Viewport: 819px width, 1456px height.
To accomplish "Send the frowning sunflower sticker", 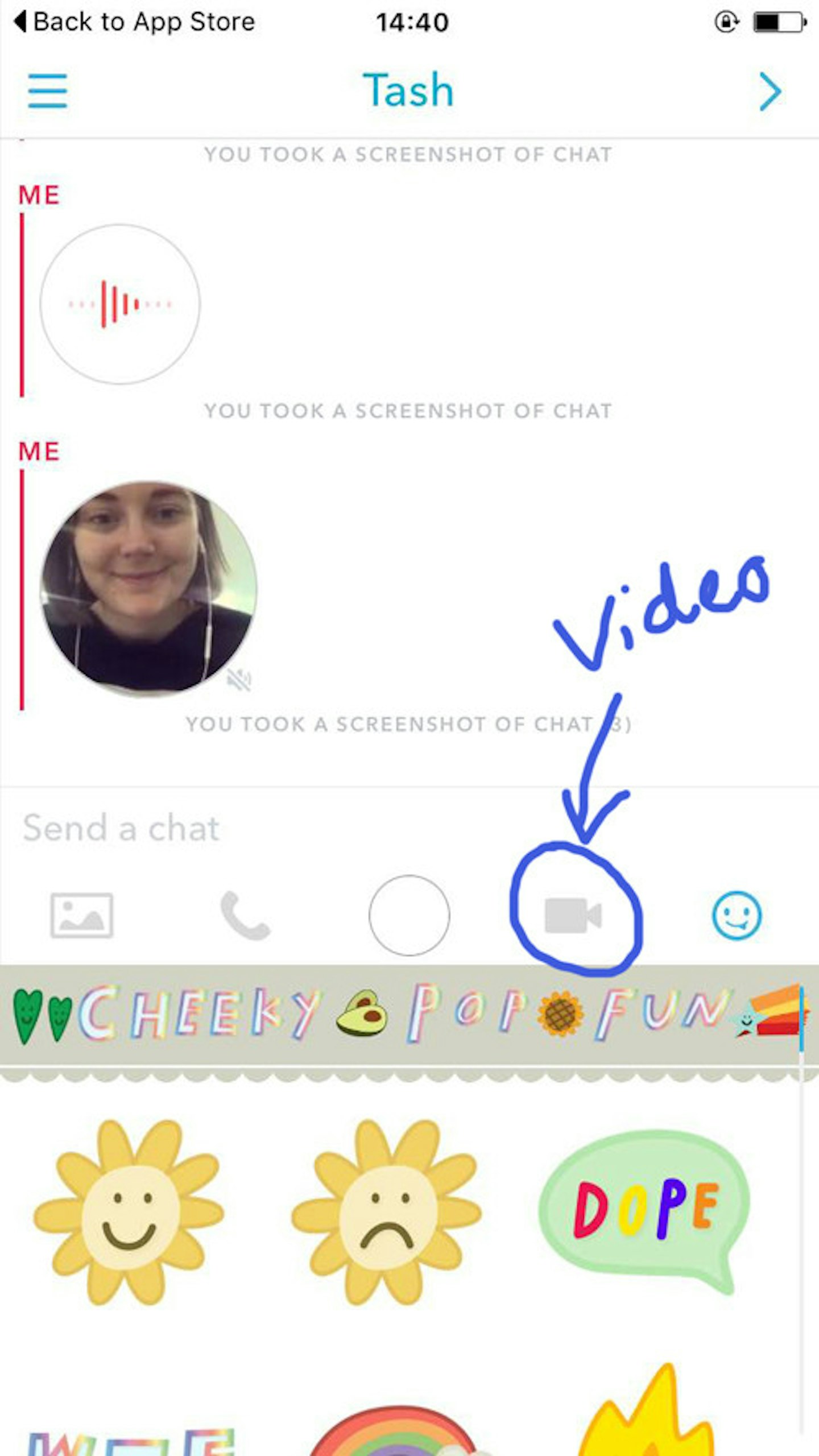I will (x=387, y=1213).
